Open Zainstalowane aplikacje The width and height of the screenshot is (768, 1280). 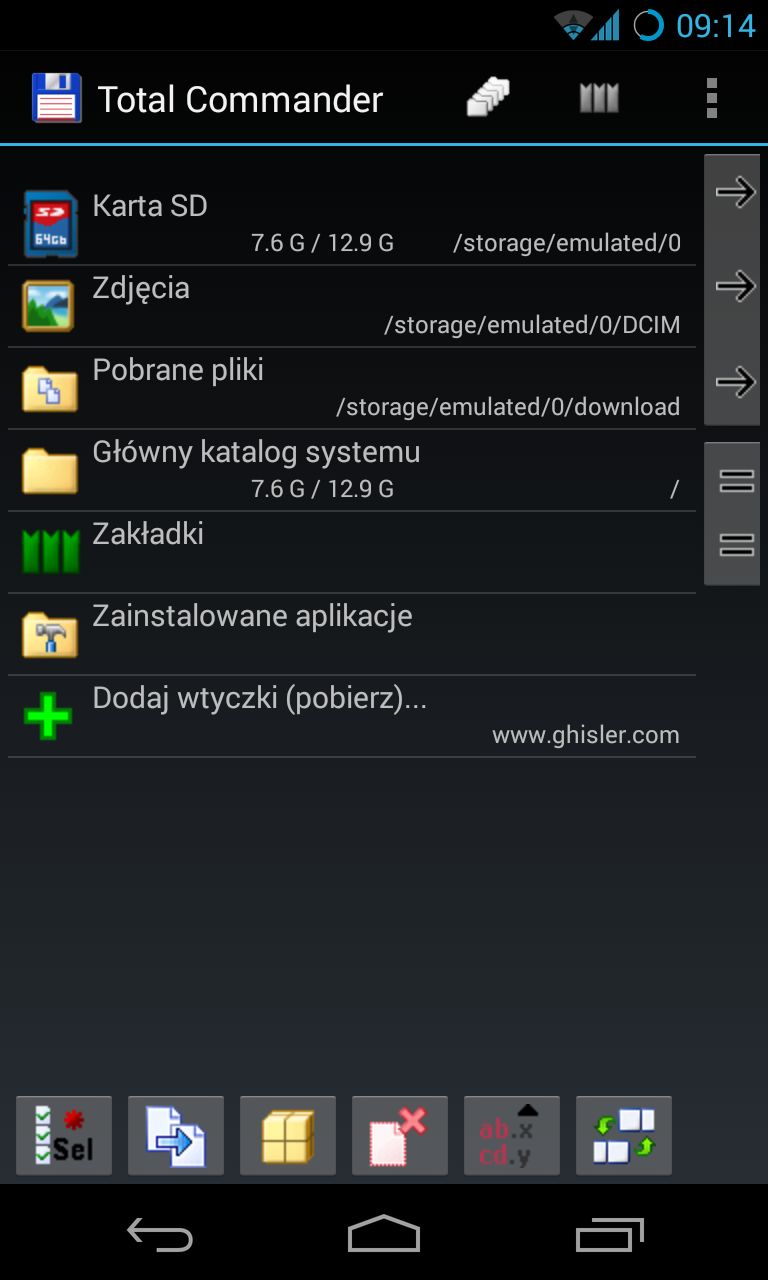tap(352, 634)
